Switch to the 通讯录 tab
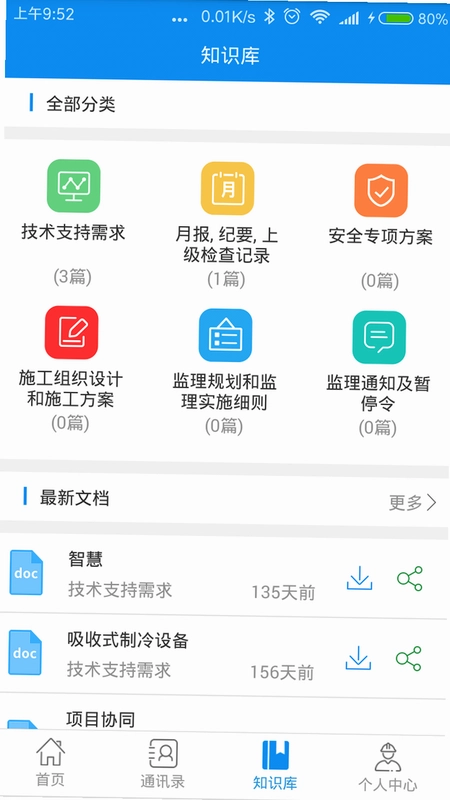 163,764
